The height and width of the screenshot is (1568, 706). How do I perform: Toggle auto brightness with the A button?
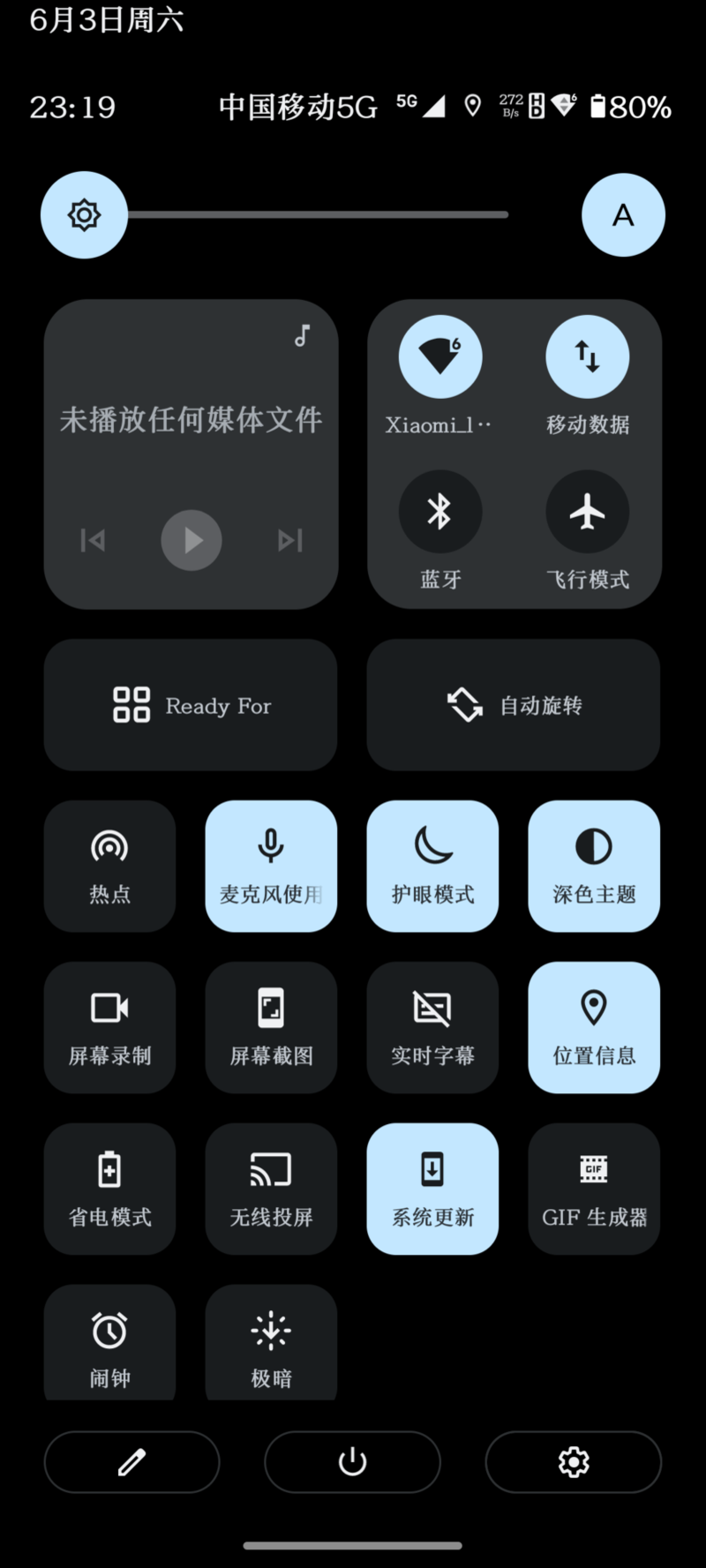coord(623,215)
